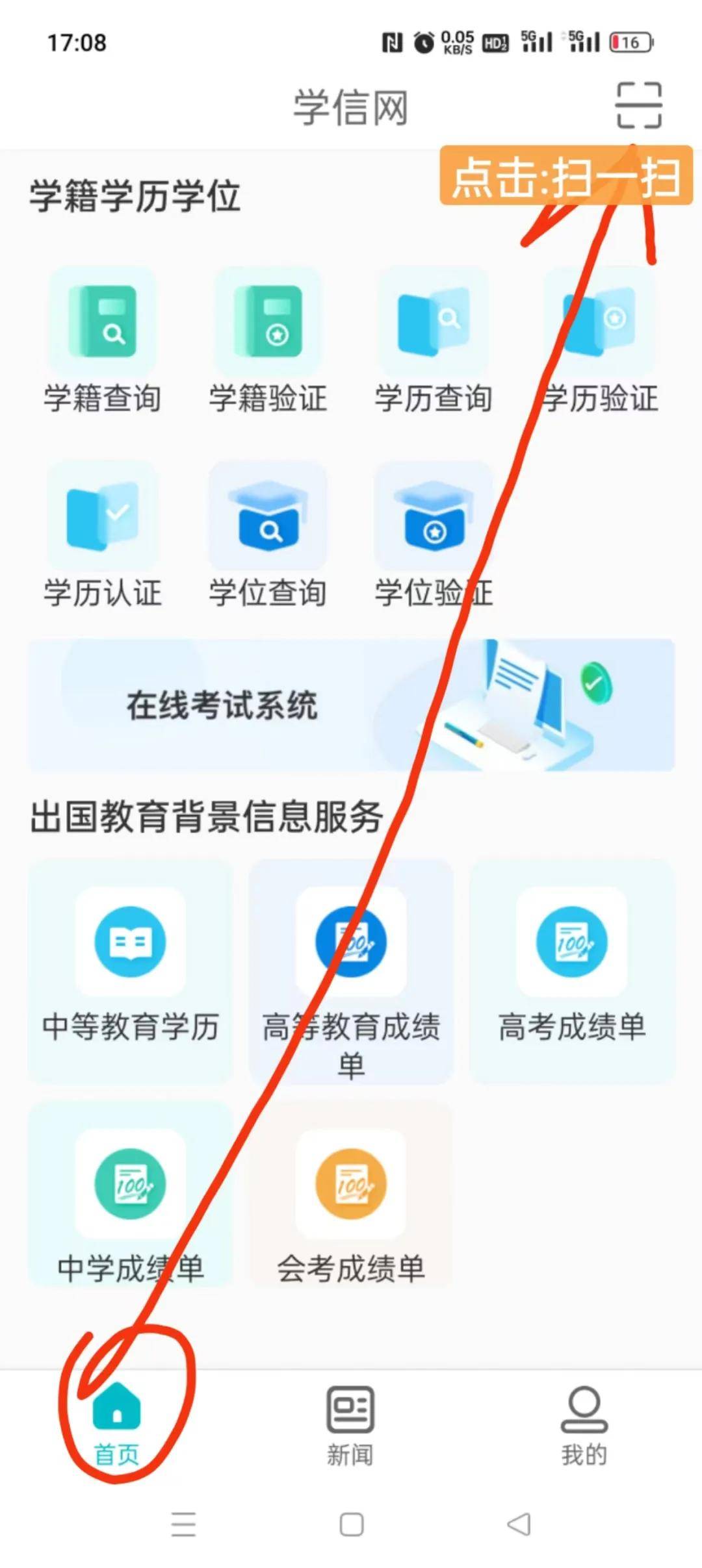Screen dimensions: 702x1568
Task: Open the 高等教育成绩单 card
Action: click(351, 971)
